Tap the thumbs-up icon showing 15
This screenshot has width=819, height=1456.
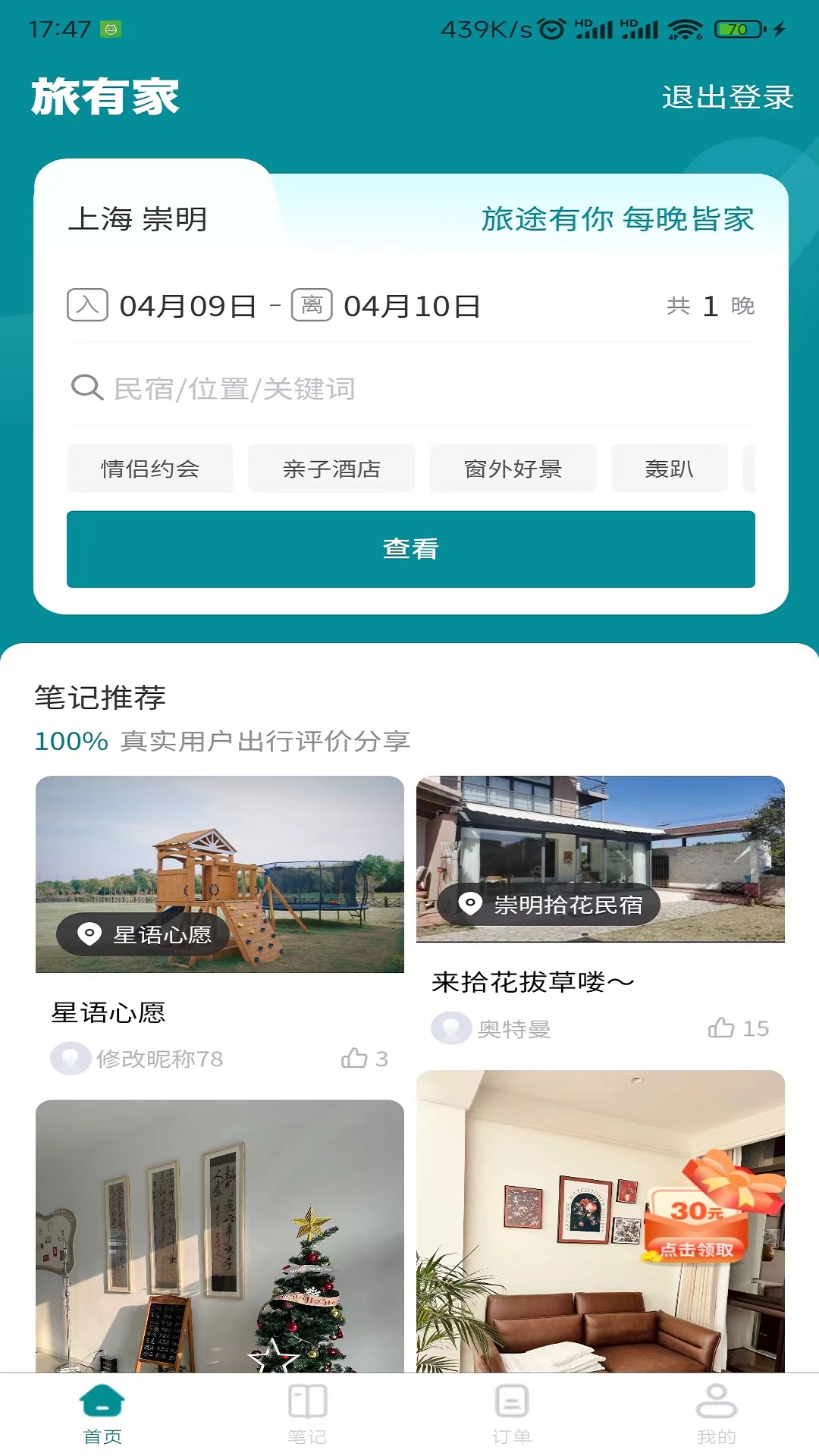tap(720, 1029)
